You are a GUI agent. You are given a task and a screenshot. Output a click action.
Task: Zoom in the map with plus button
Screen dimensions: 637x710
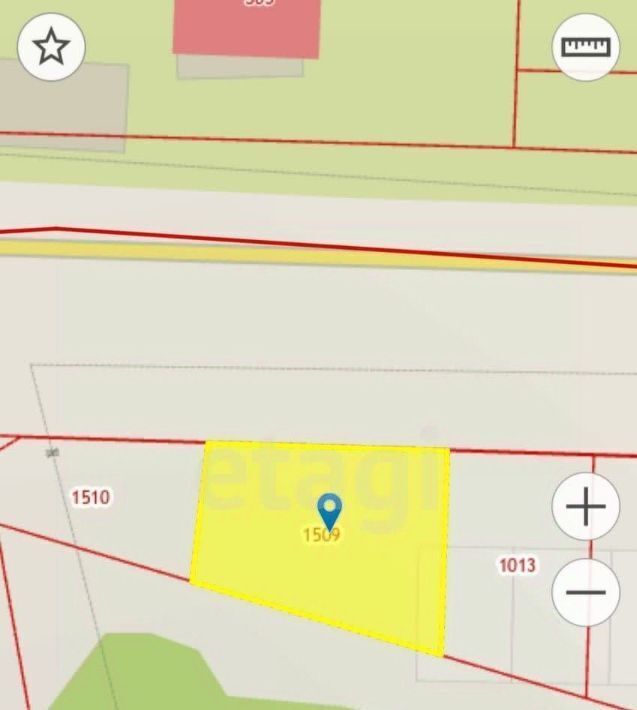tap(586, 507)
